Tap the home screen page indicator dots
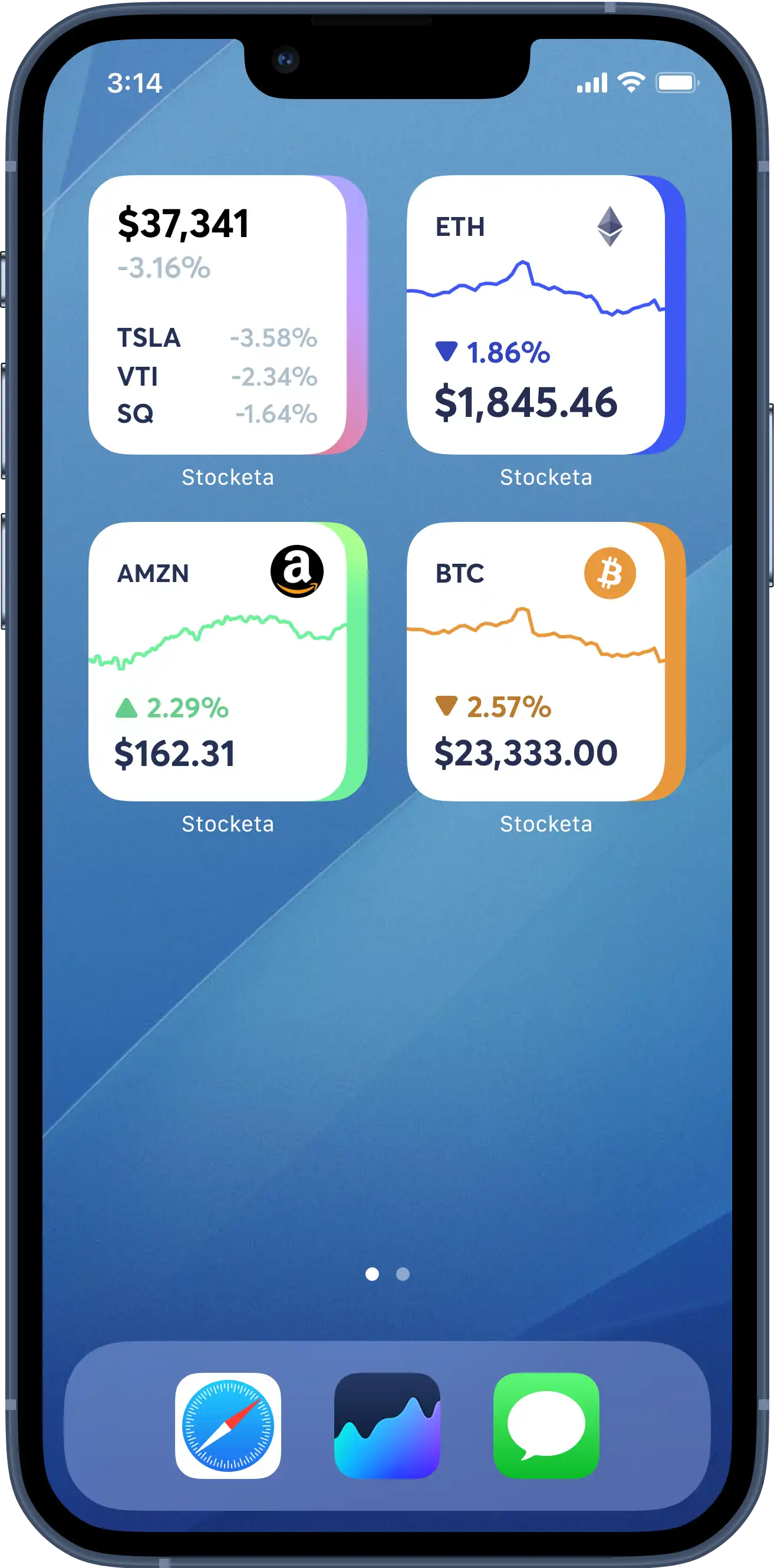 [x=387, y=1274]
